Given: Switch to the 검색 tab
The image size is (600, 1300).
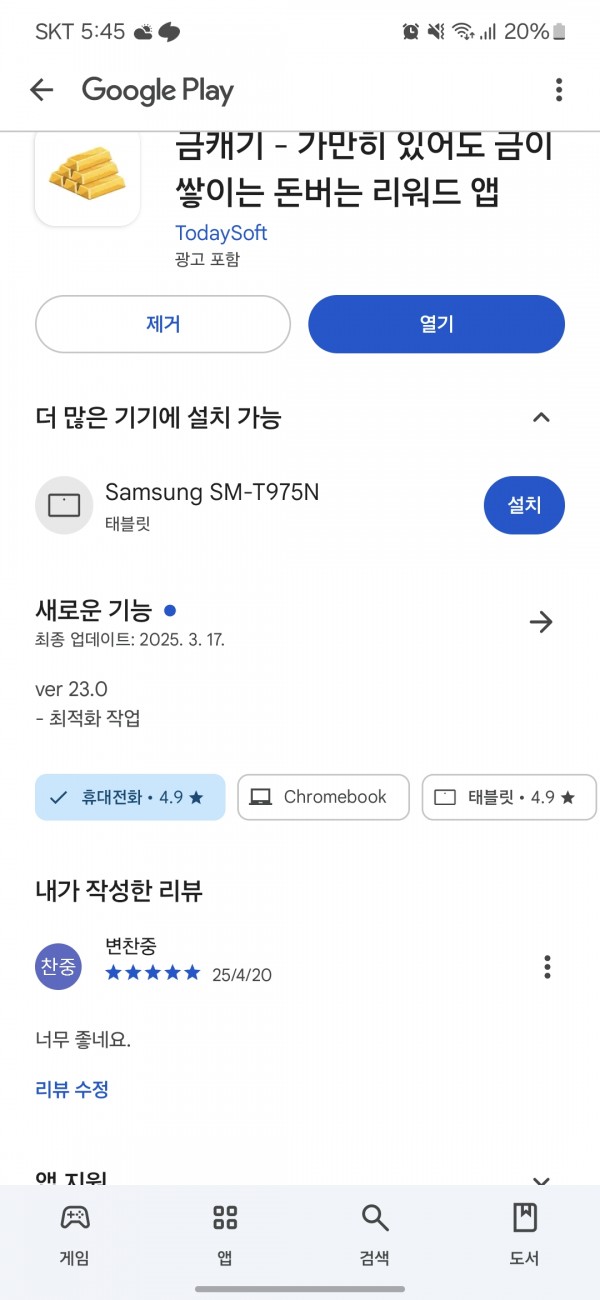Looking at the screenshot, I should tap(375, 1236).
